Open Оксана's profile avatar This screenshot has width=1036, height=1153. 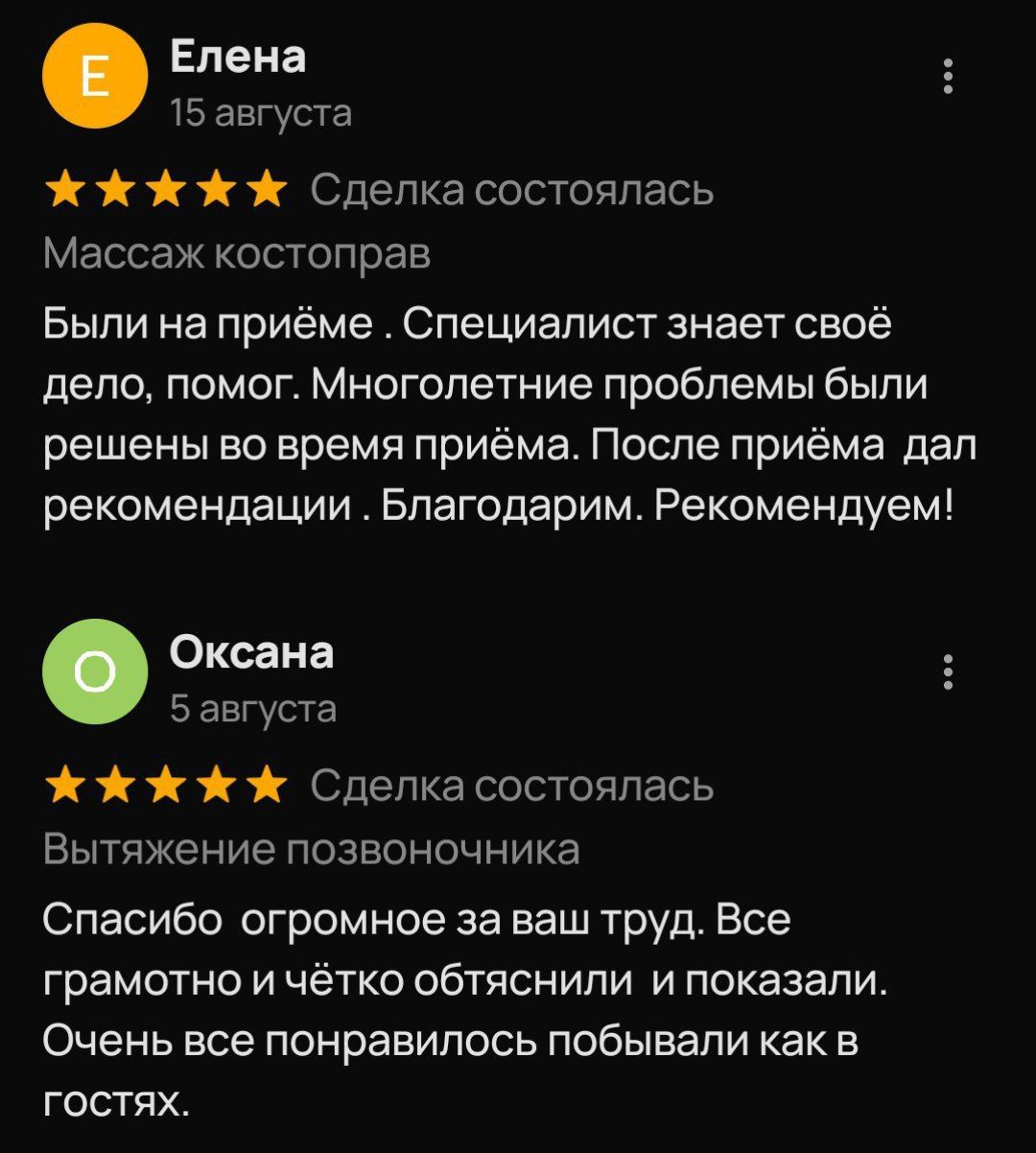95,671
